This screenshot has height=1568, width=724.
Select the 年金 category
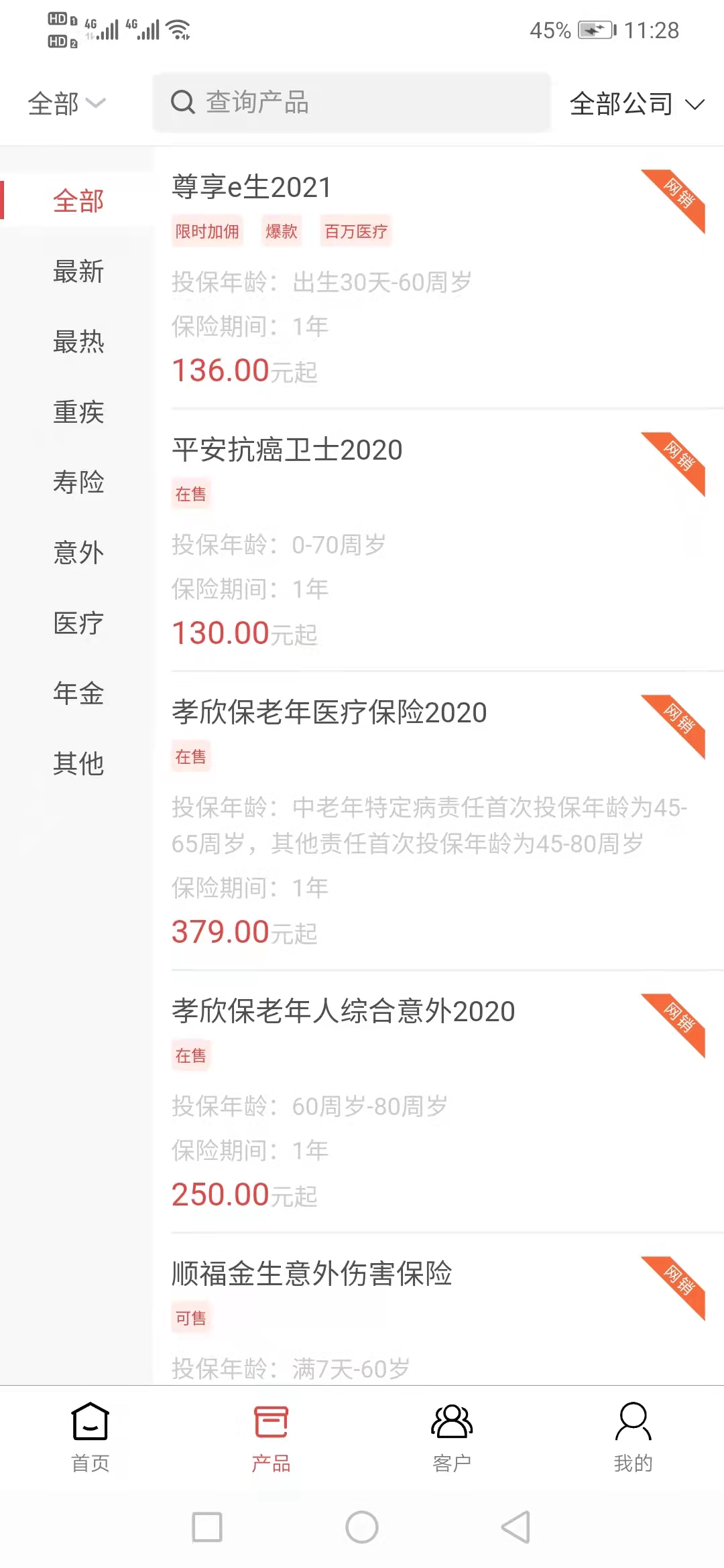coord(78,694)
